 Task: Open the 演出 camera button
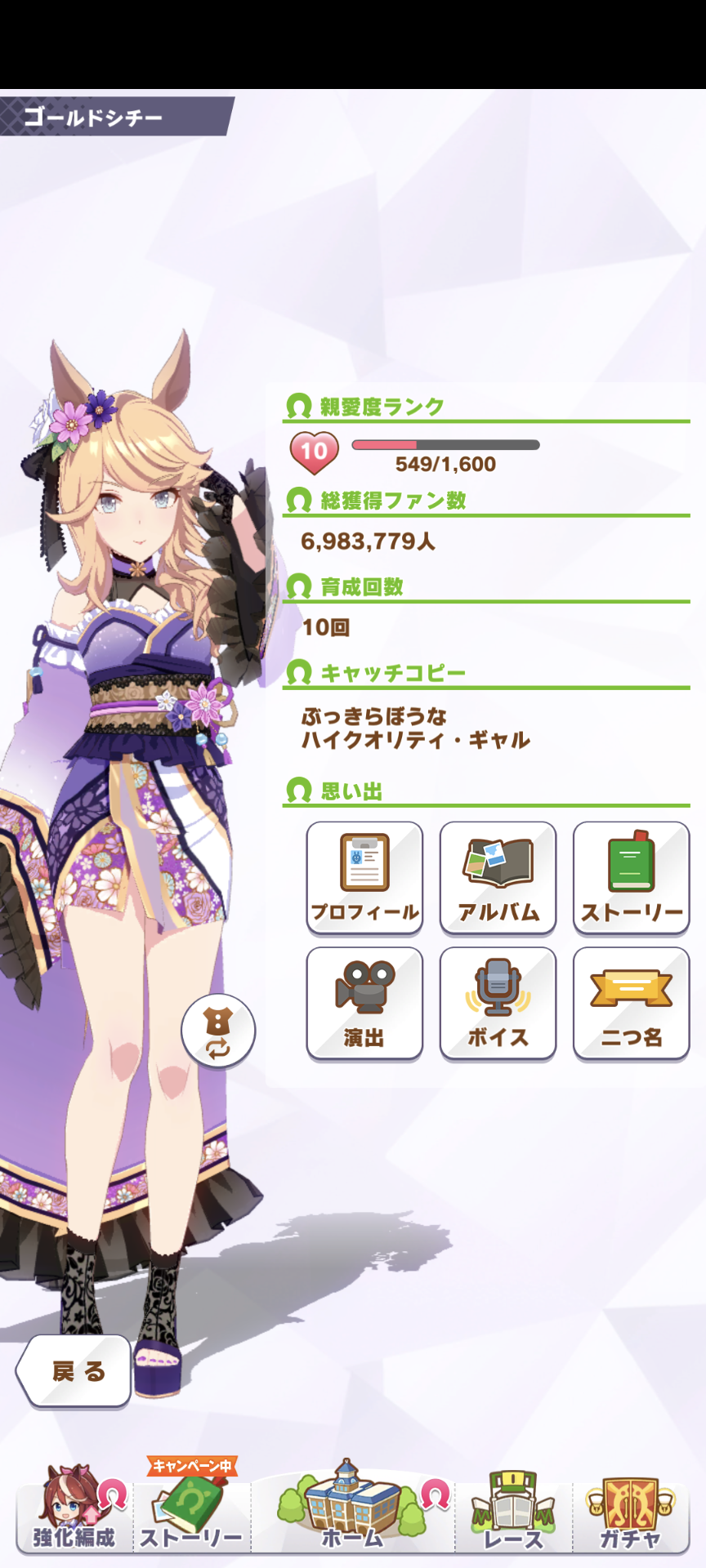[x=364, y=1004]
